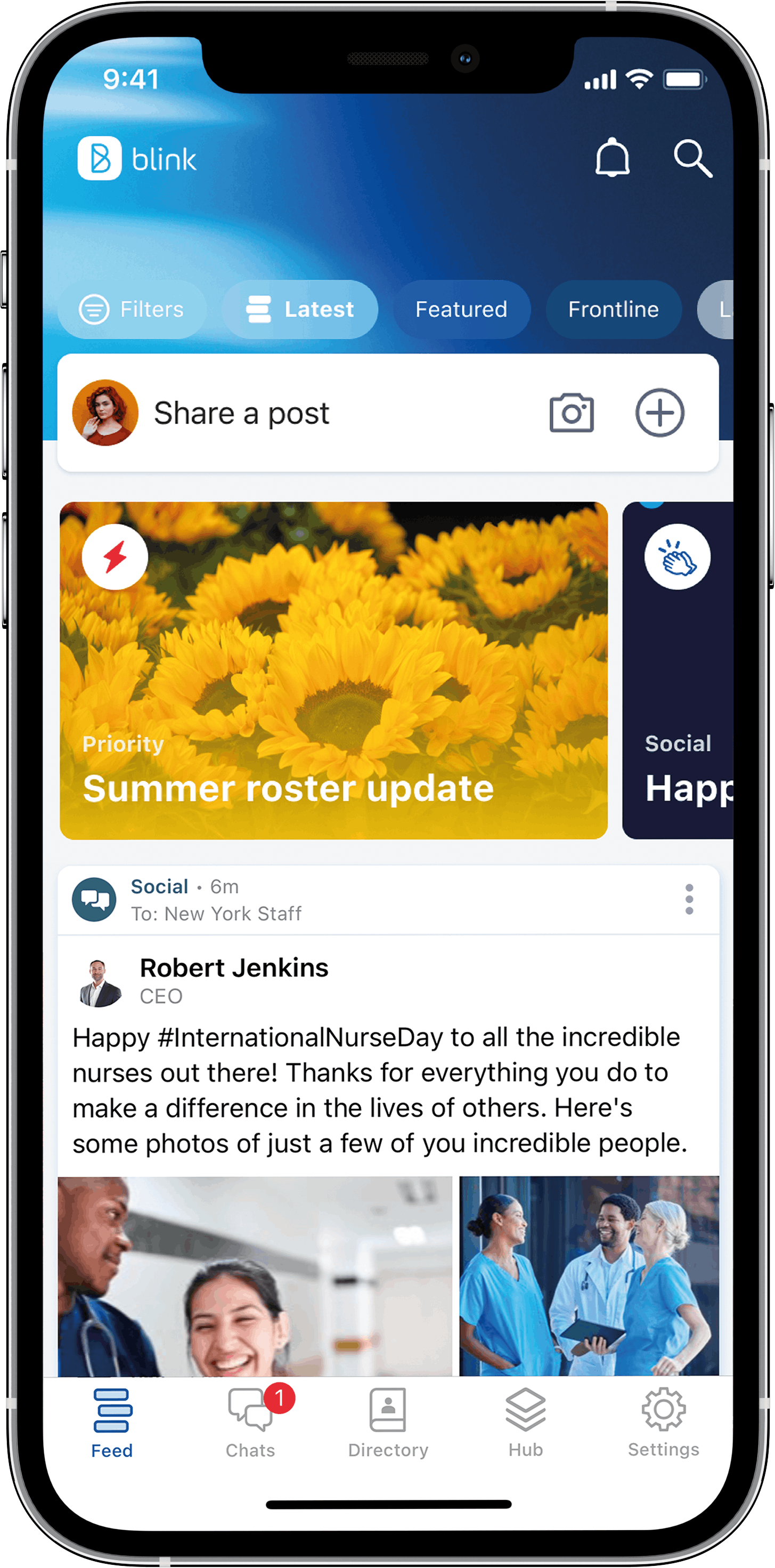
Task: Open the Social card with the clapping icon
Action: tap(678, 670)
